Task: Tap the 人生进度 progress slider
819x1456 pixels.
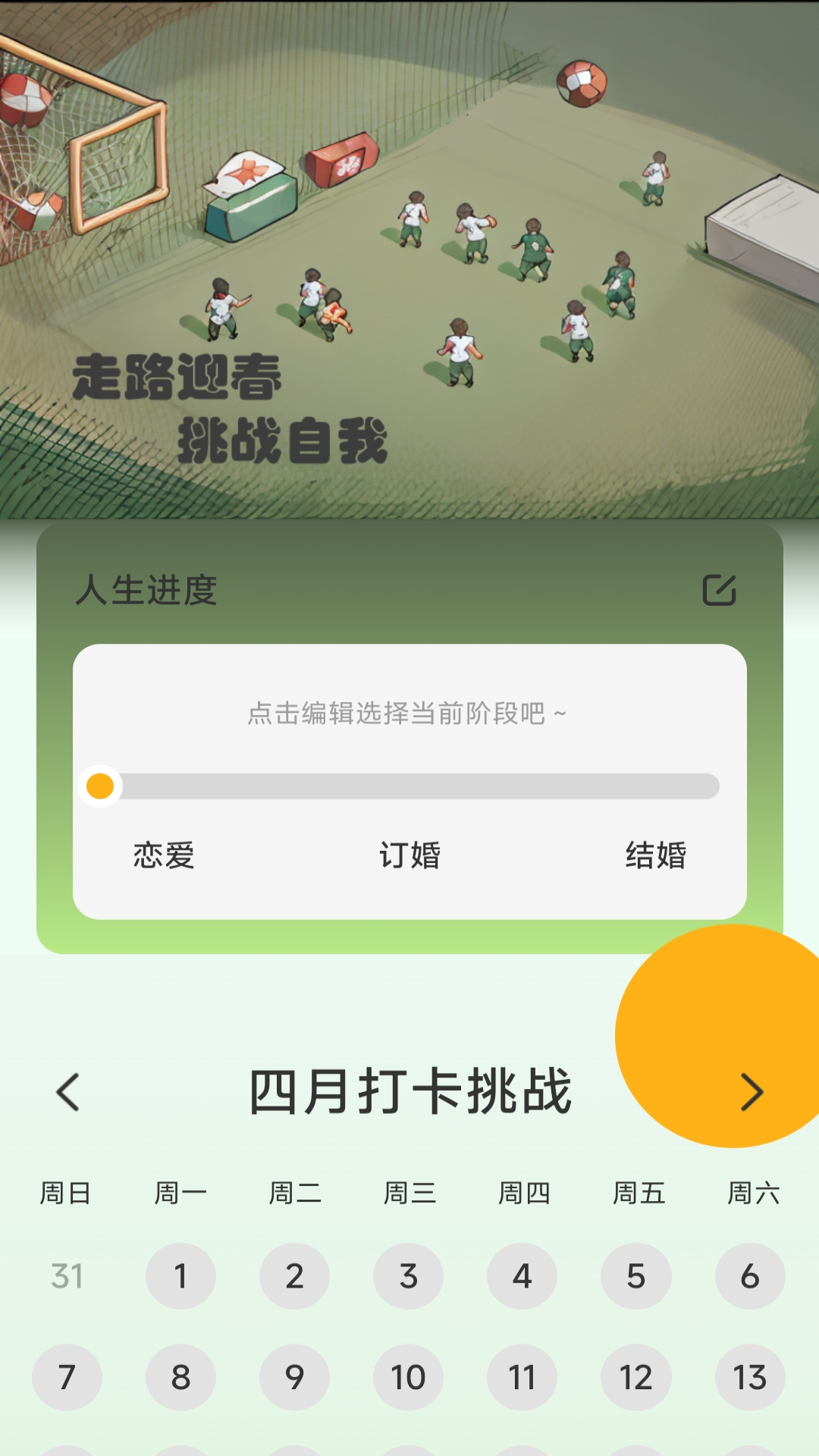Action: click(x=409, y=786)
